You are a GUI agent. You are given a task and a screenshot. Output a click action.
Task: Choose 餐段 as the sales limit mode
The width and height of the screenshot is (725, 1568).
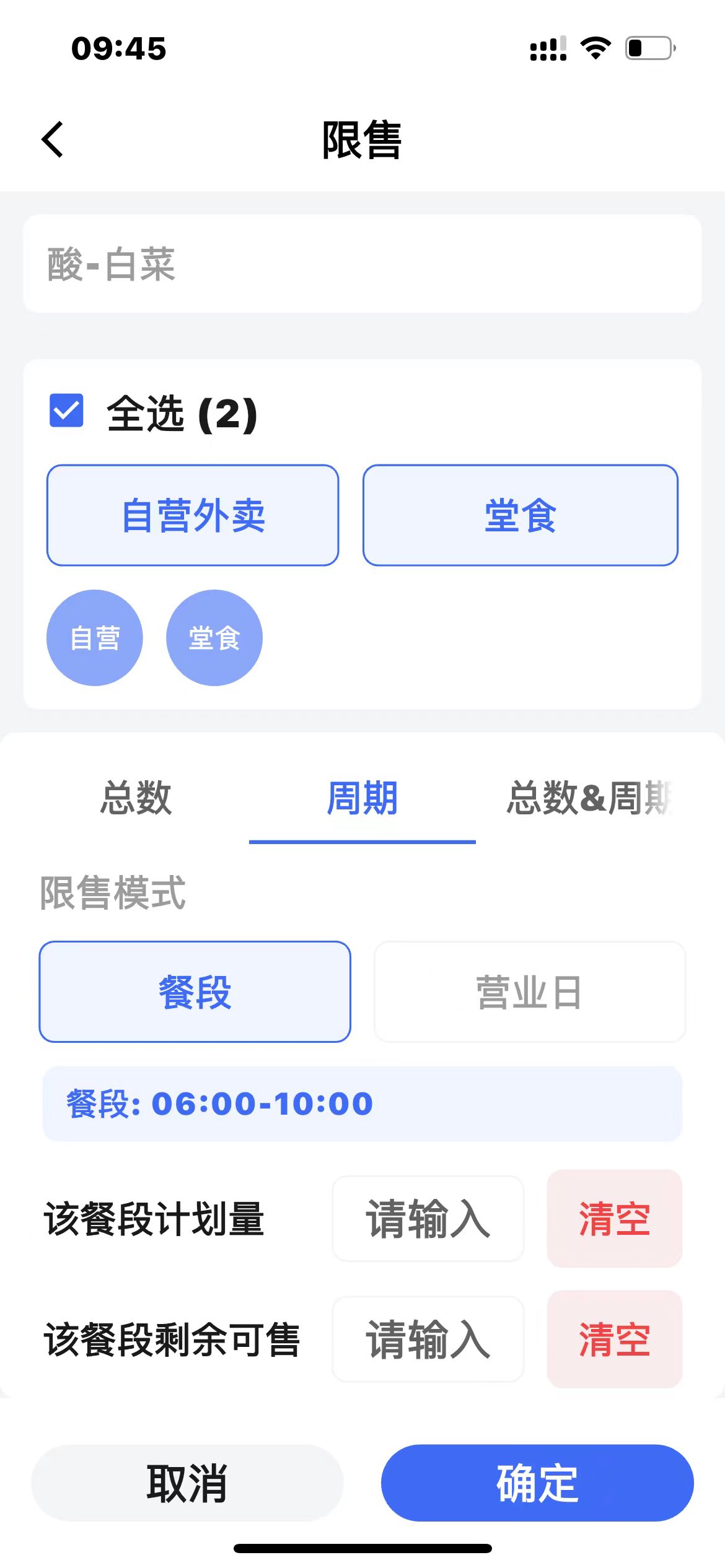(x=195, y=992)
